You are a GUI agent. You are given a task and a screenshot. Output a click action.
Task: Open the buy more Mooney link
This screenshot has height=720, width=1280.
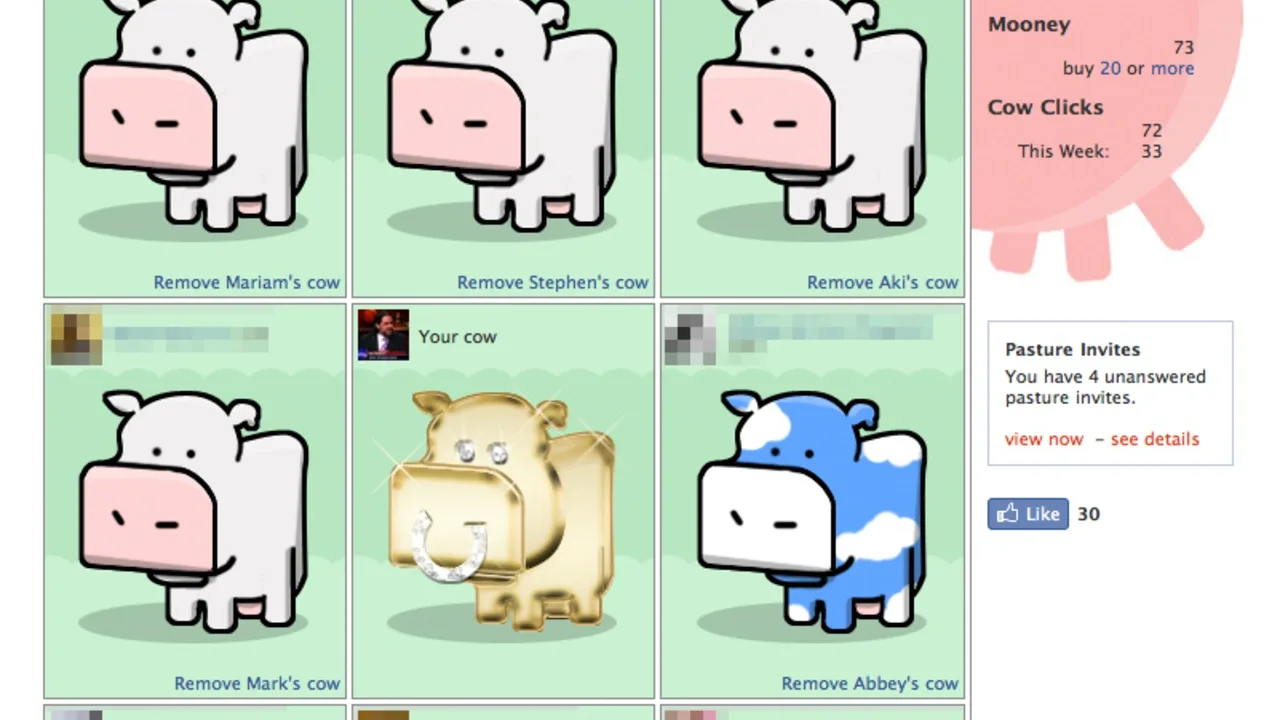tap(1172, 69)
